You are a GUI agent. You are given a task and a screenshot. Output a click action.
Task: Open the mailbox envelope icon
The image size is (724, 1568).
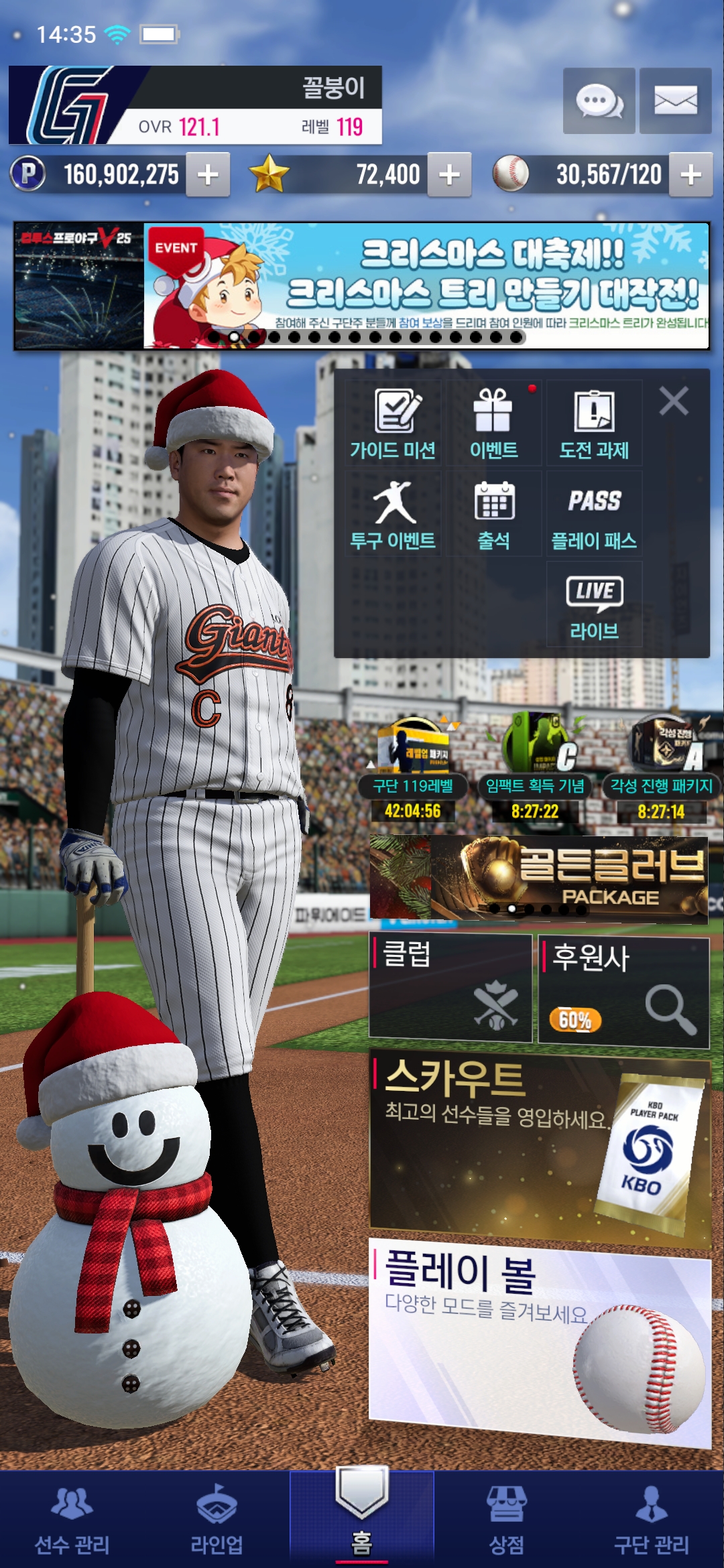(x=675, y=101)
